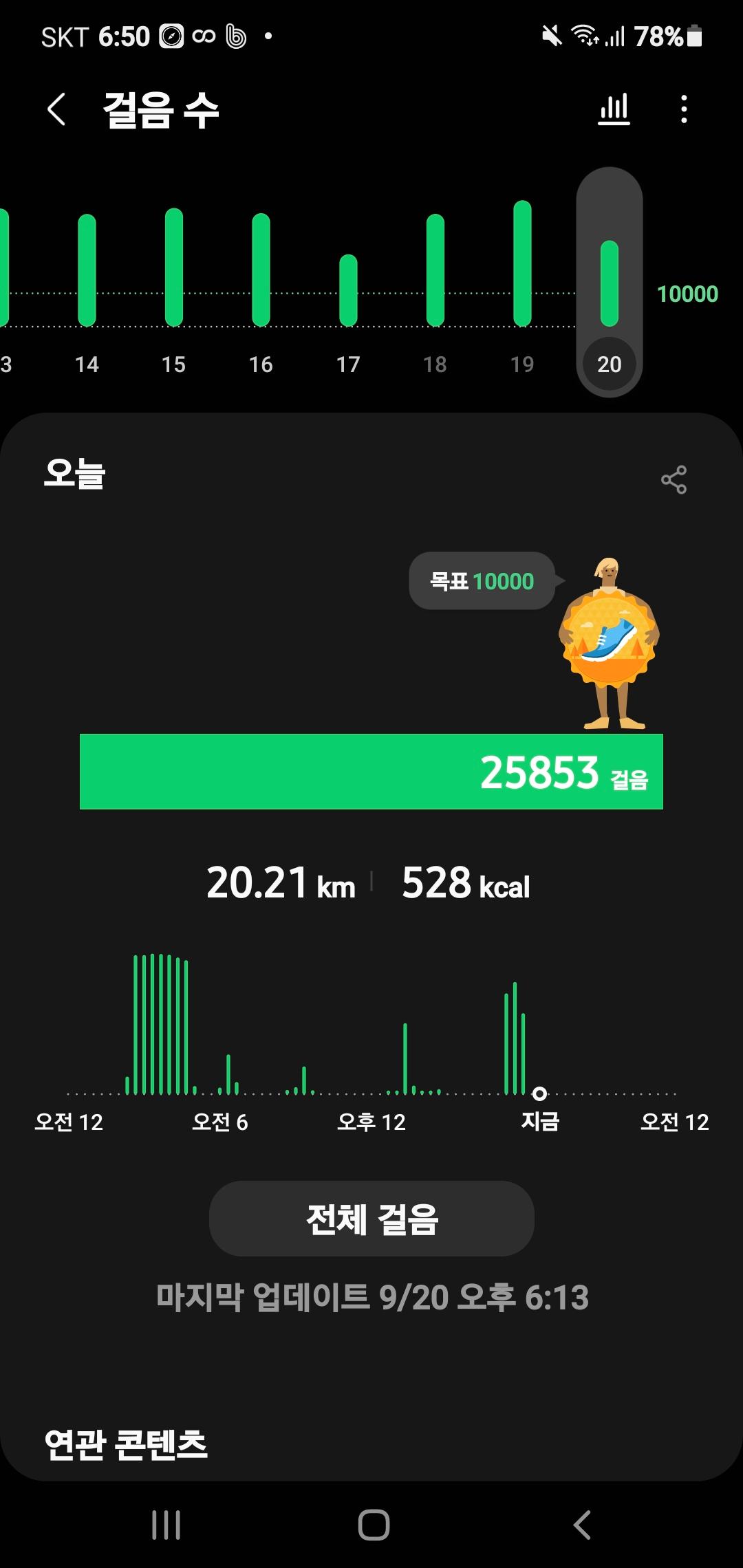Screen dimensions: 743x1568
Task: Go back from the 걸음 수 screen
Action: point(56,110)
